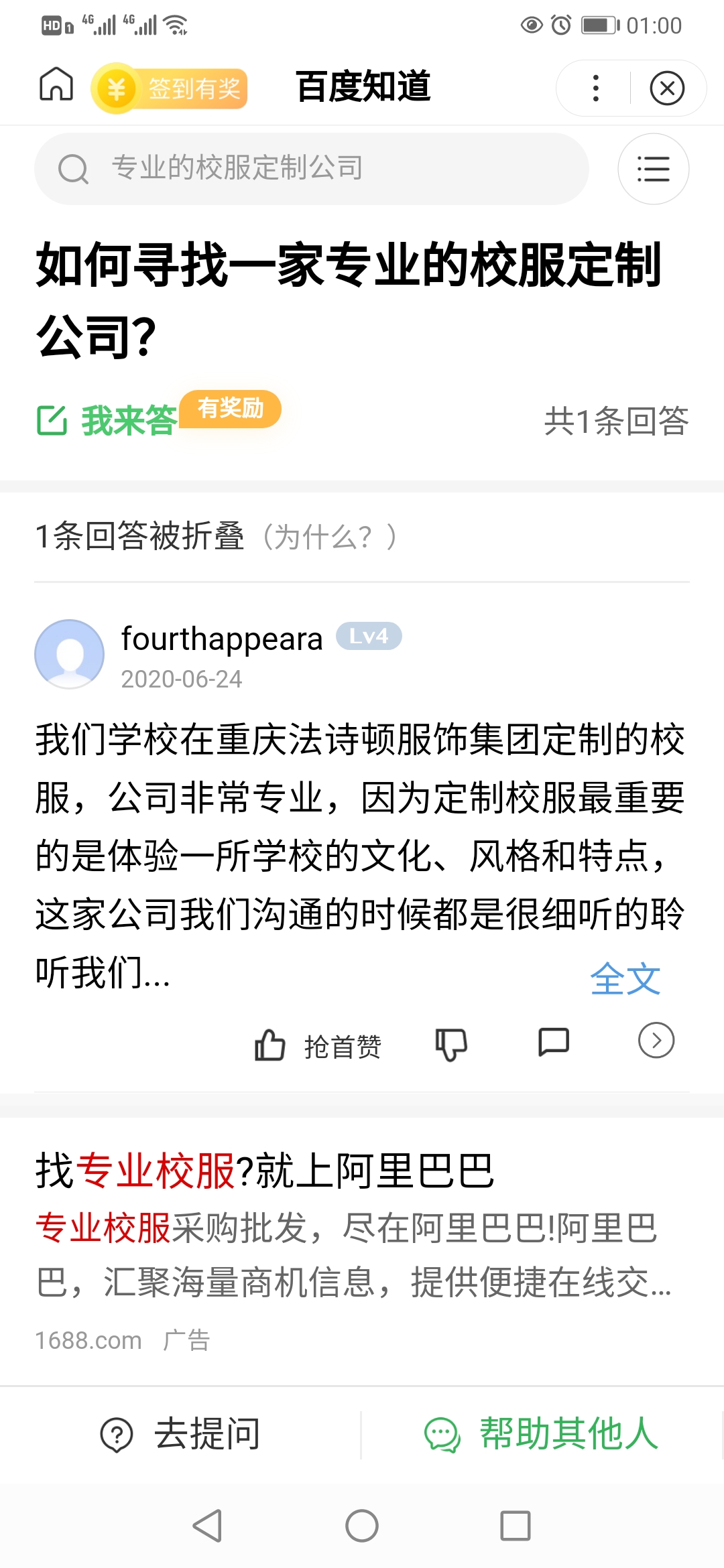Open the 1688.com advertisement link
This screenshot has height=1568, width=724.
87,1340
